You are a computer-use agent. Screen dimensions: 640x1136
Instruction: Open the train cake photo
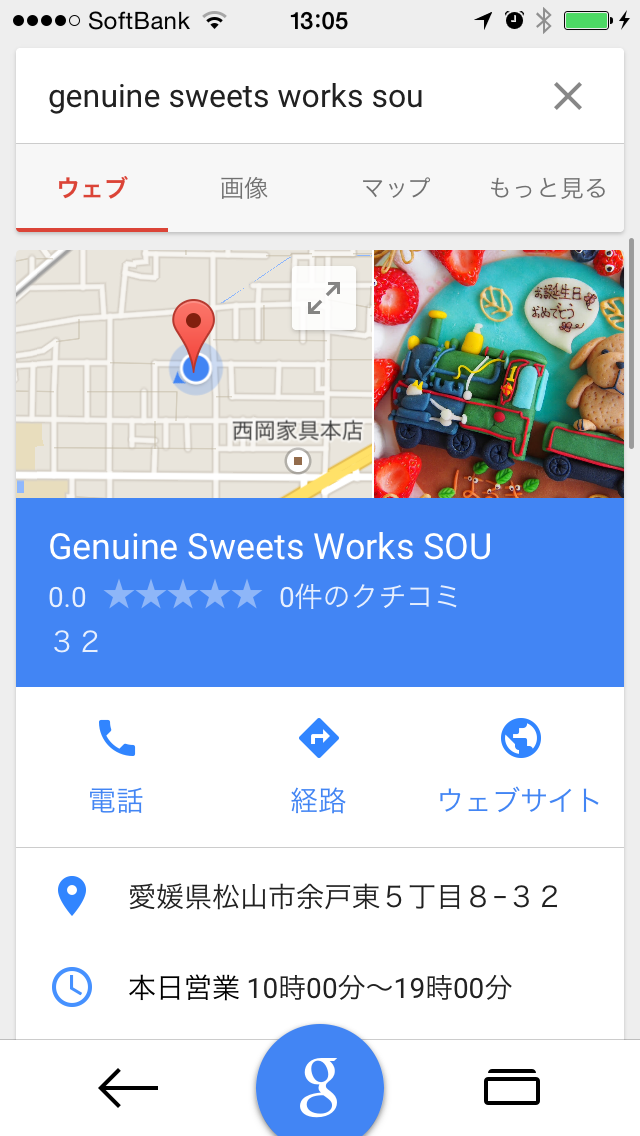(x=498, y=374)
